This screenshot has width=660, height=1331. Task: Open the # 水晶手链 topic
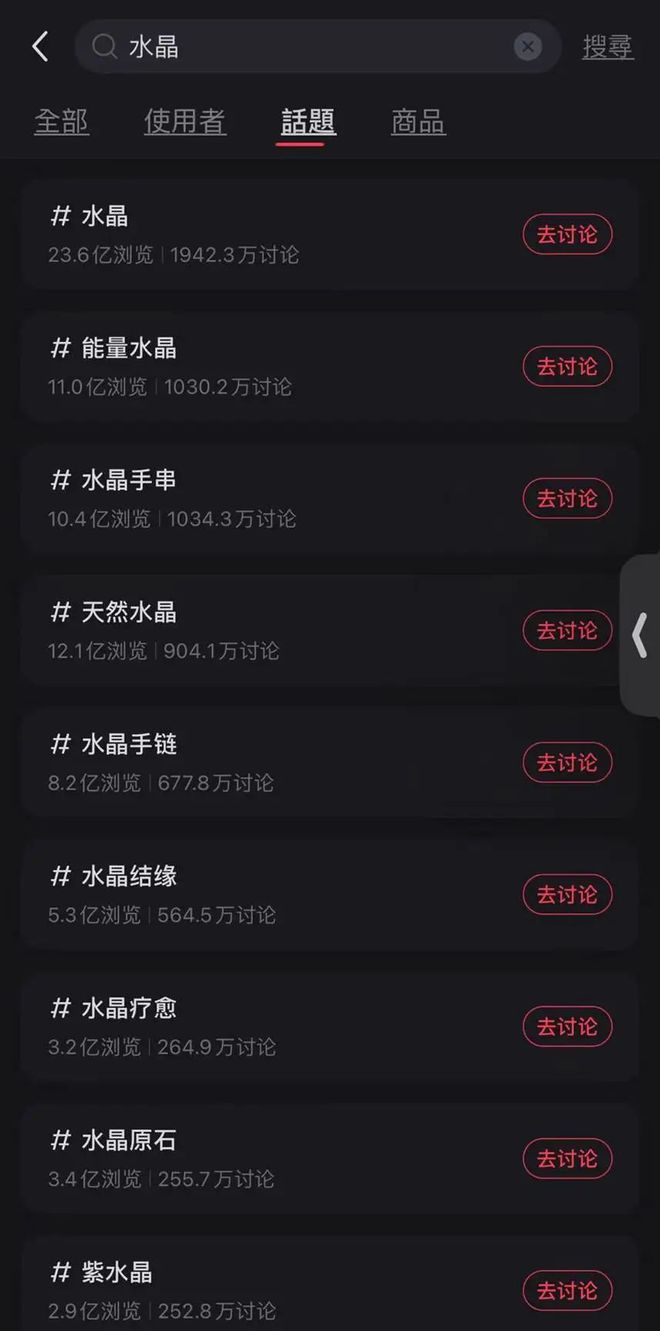pyautogui.click(x=329, y=763)
